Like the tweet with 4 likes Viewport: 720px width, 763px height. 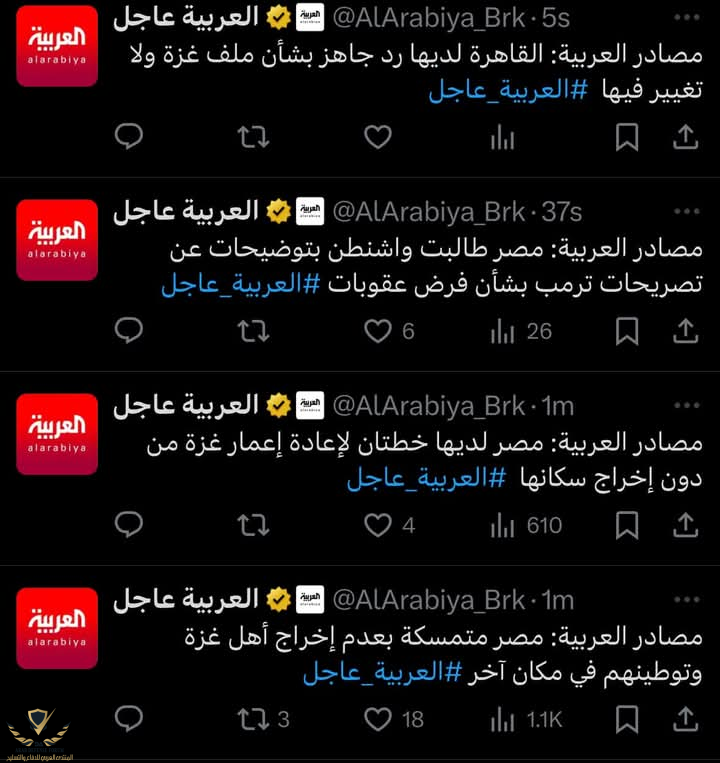(377, 525)
